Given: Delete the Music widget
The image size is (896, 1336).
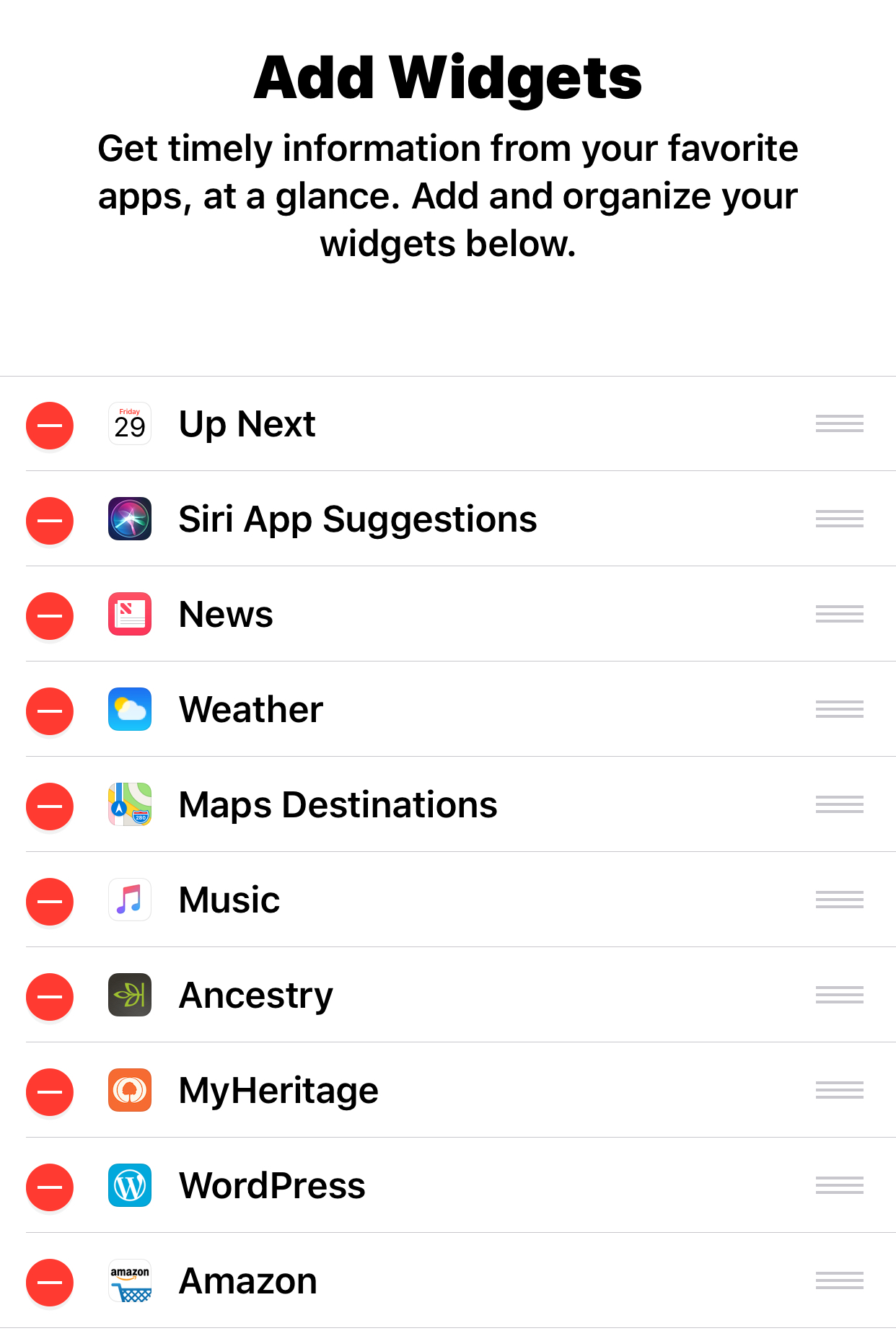Looking at the screenshot, I should pyautogui.click(x=50, y=901).
